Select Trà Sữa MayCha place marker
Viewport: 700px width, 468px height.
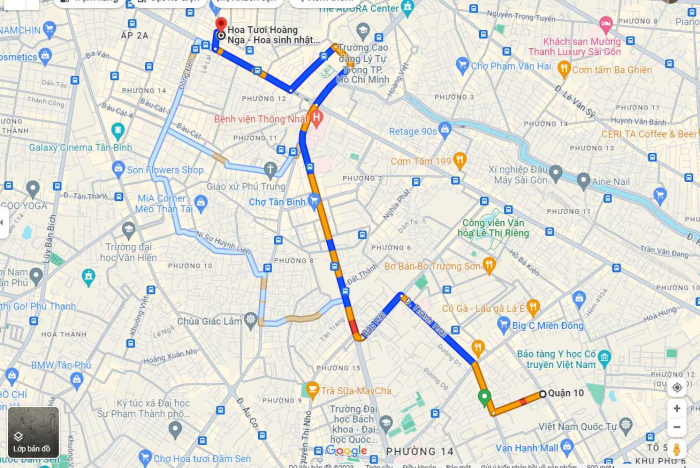click(313, 389)
